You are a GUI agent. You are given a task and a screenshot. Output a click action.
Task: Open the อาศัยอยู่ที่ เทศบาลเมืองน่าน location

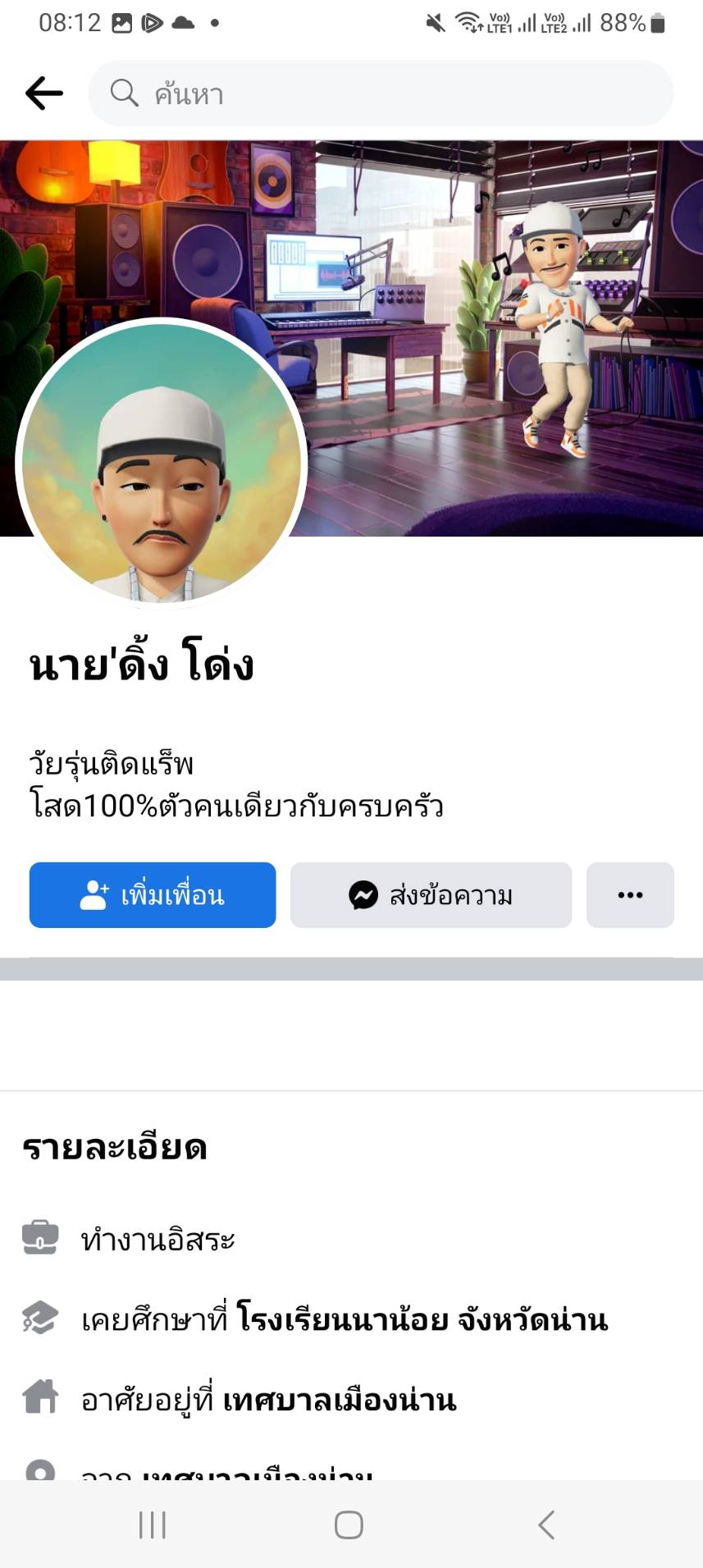click(x=339, y=1400)
